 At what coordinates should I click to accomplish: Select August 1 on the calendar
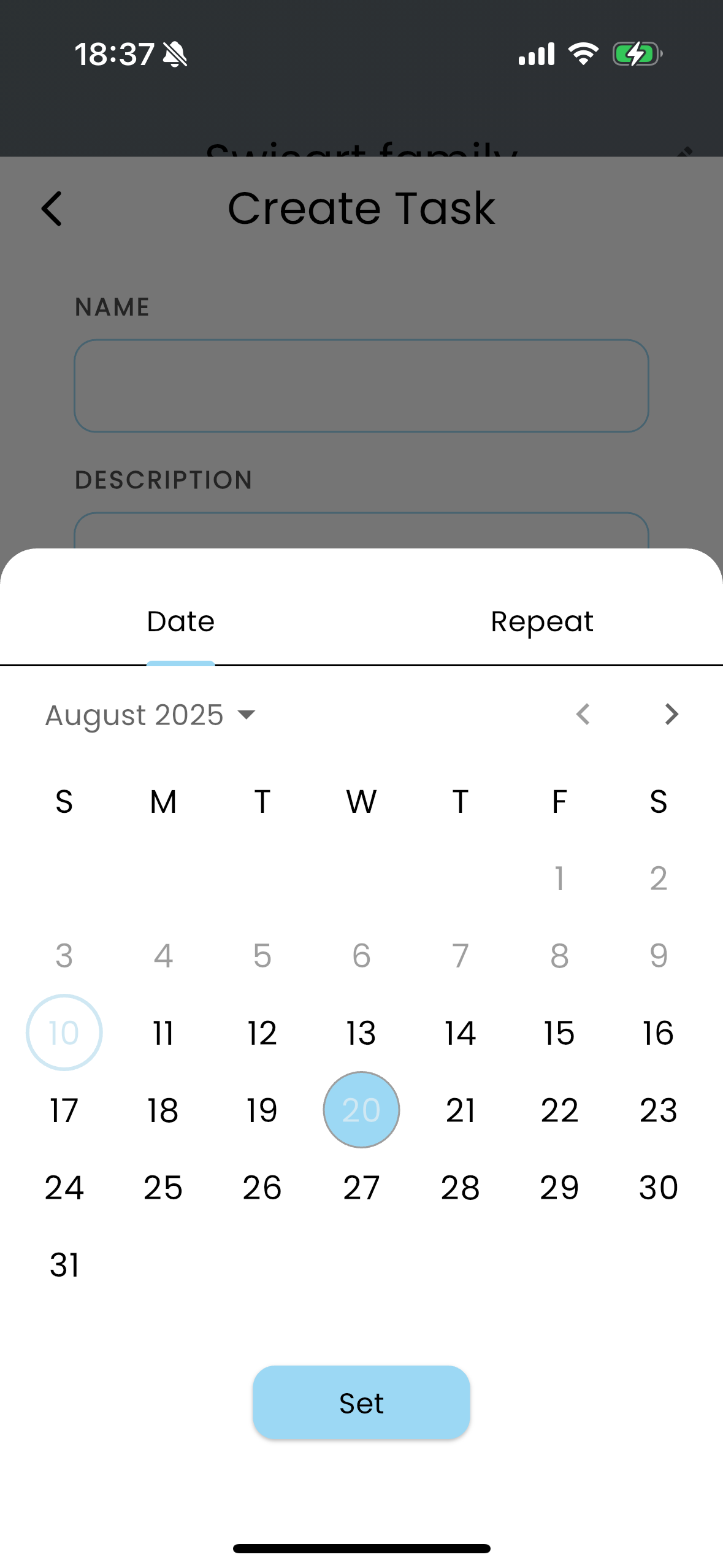point(559,878)
